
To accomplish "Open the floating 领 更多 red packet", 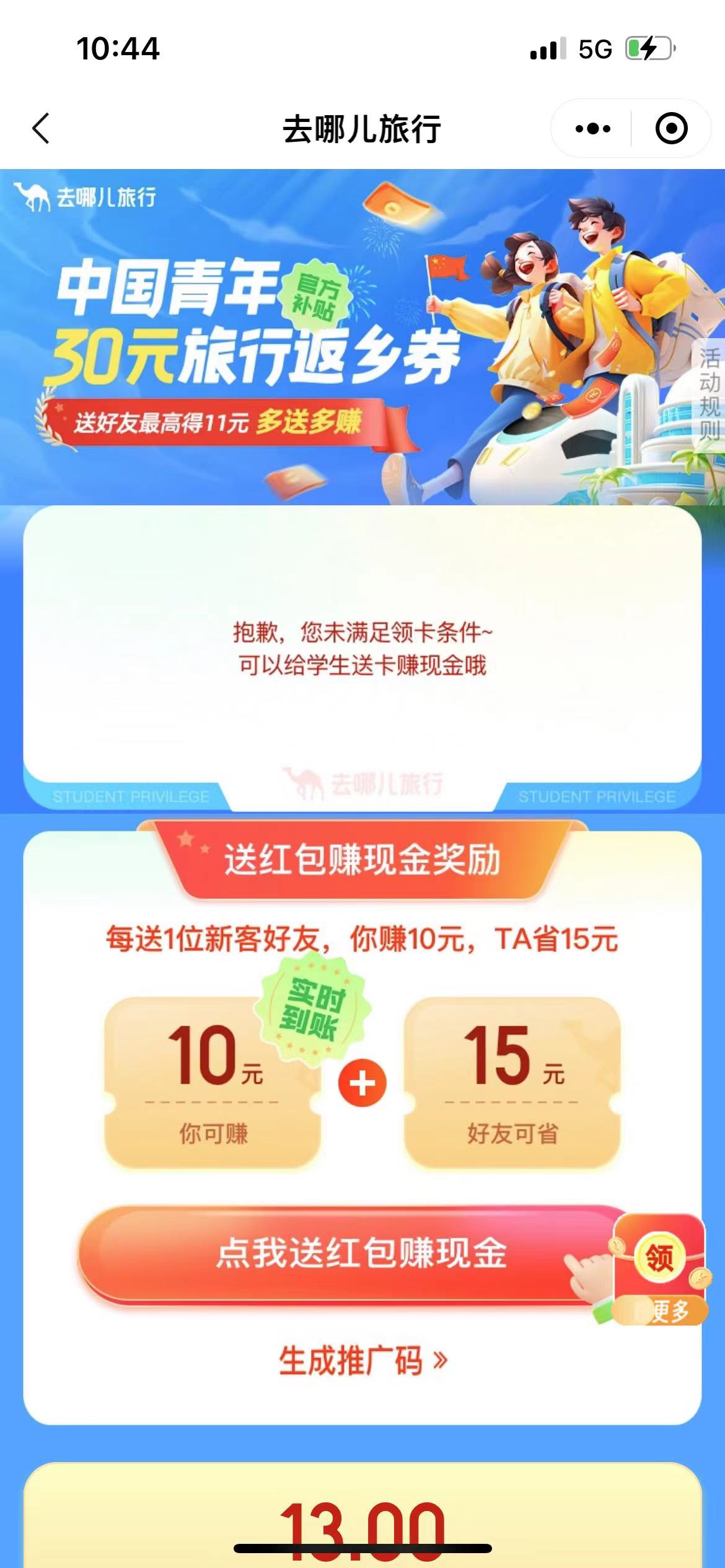I will (659, 1270).
